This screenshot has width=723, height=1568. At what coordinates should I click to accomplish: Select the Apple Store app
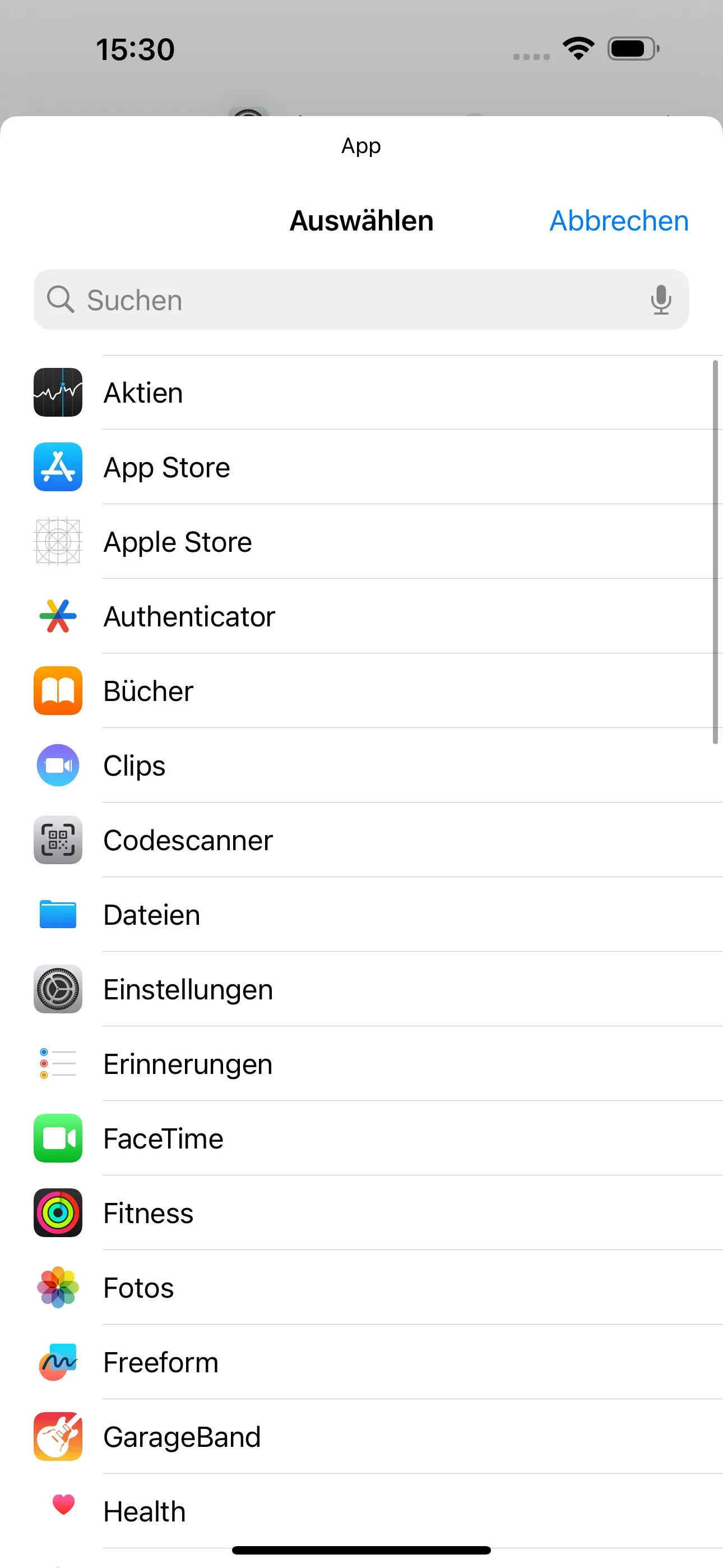[361, 542]
